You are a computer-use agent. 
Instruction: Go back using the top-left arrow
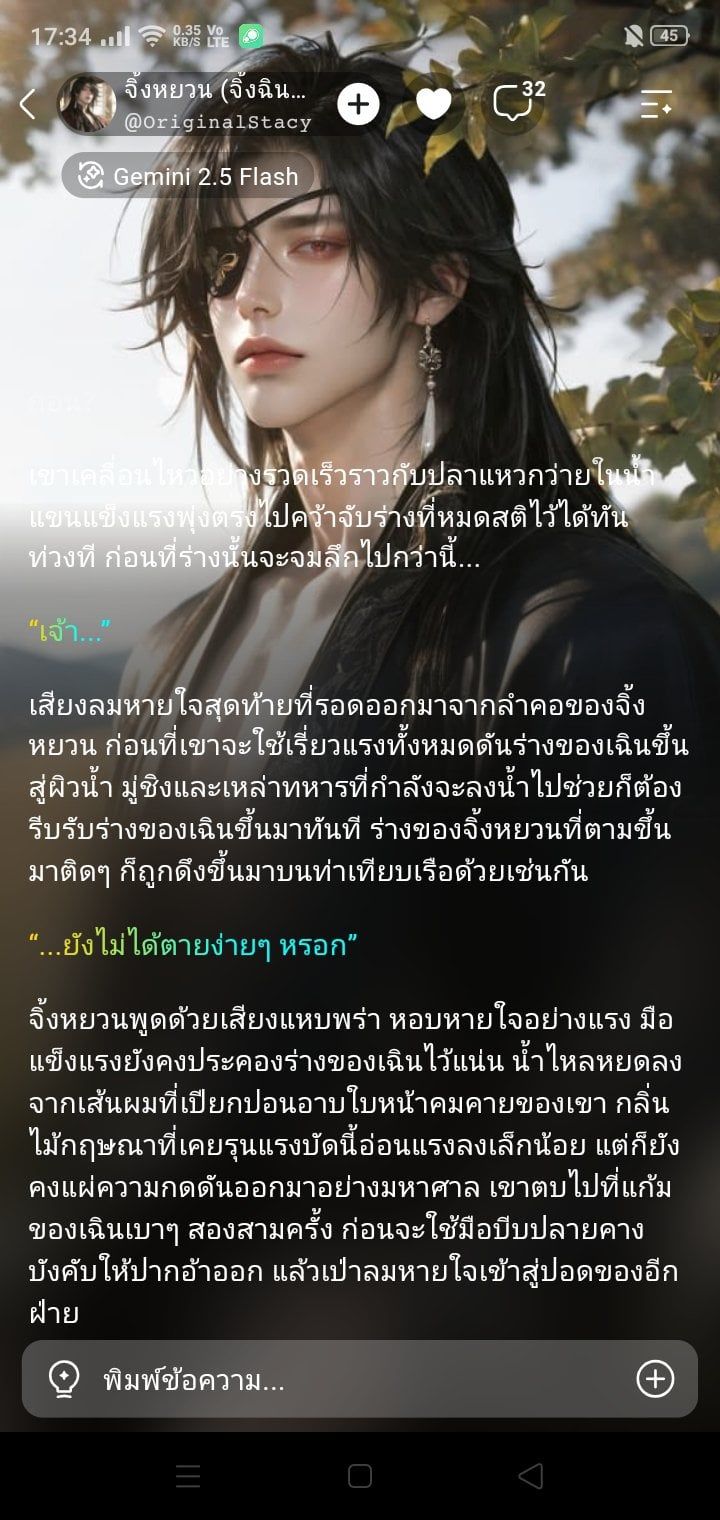[28, 103]
